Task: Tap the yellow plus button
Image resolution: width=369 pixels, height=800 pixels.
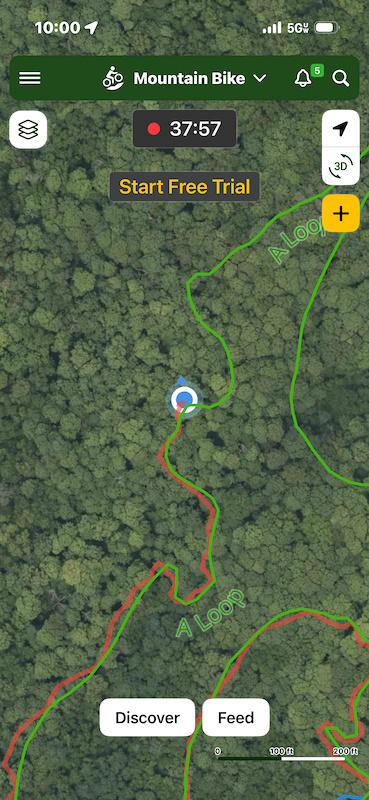Action: (x=340, y=213)
